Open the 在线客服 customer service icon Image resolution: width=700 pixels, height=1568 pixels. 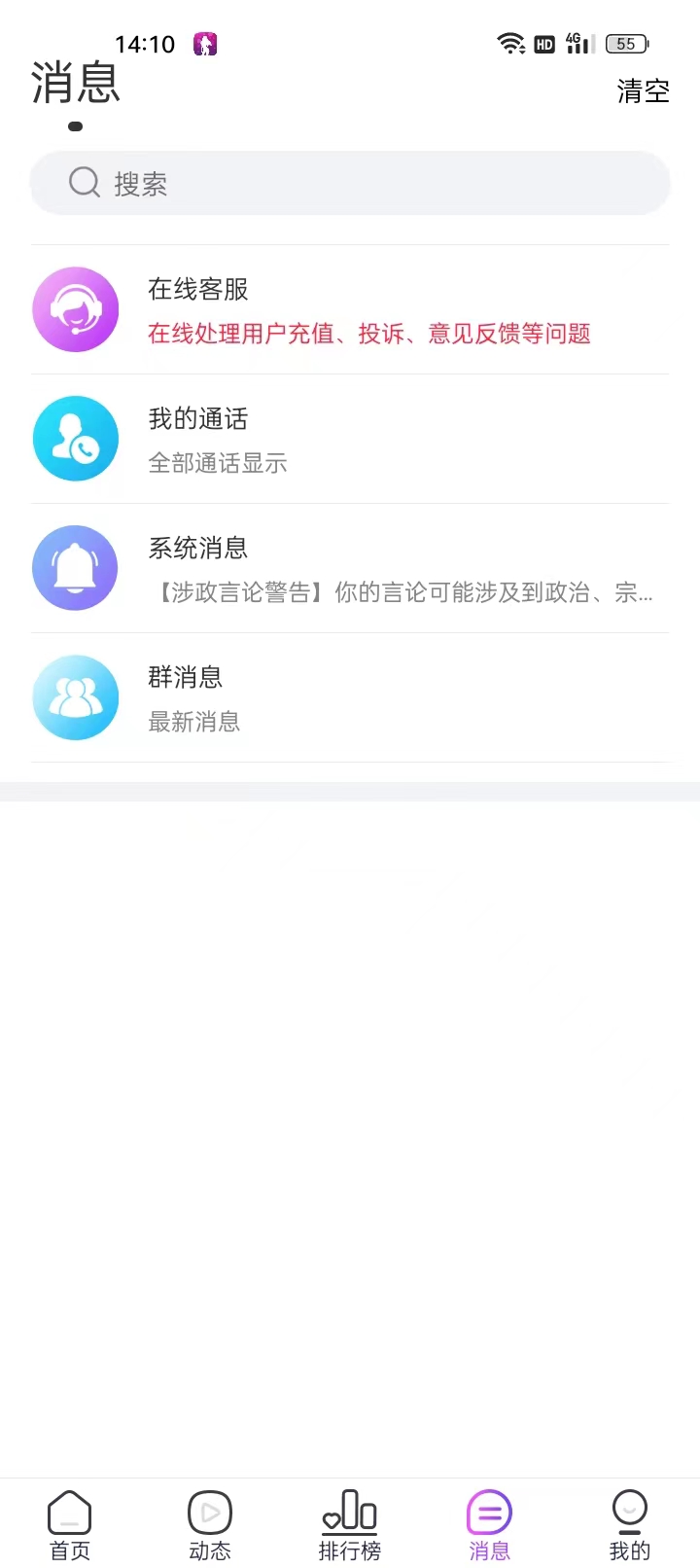pyautogui.click(x=75, y=308)
